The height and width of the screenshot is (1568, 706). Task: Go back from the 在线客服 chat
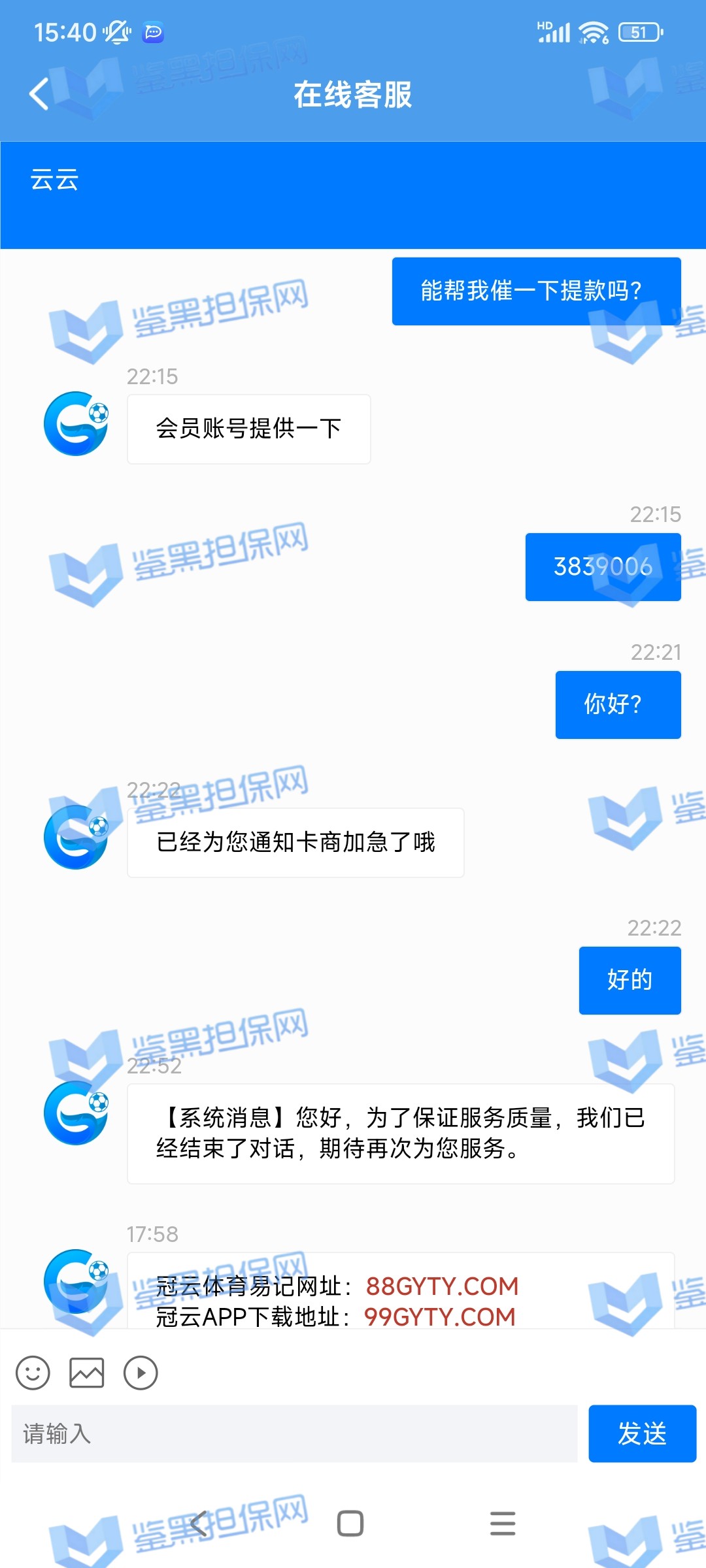click(39, 94)
